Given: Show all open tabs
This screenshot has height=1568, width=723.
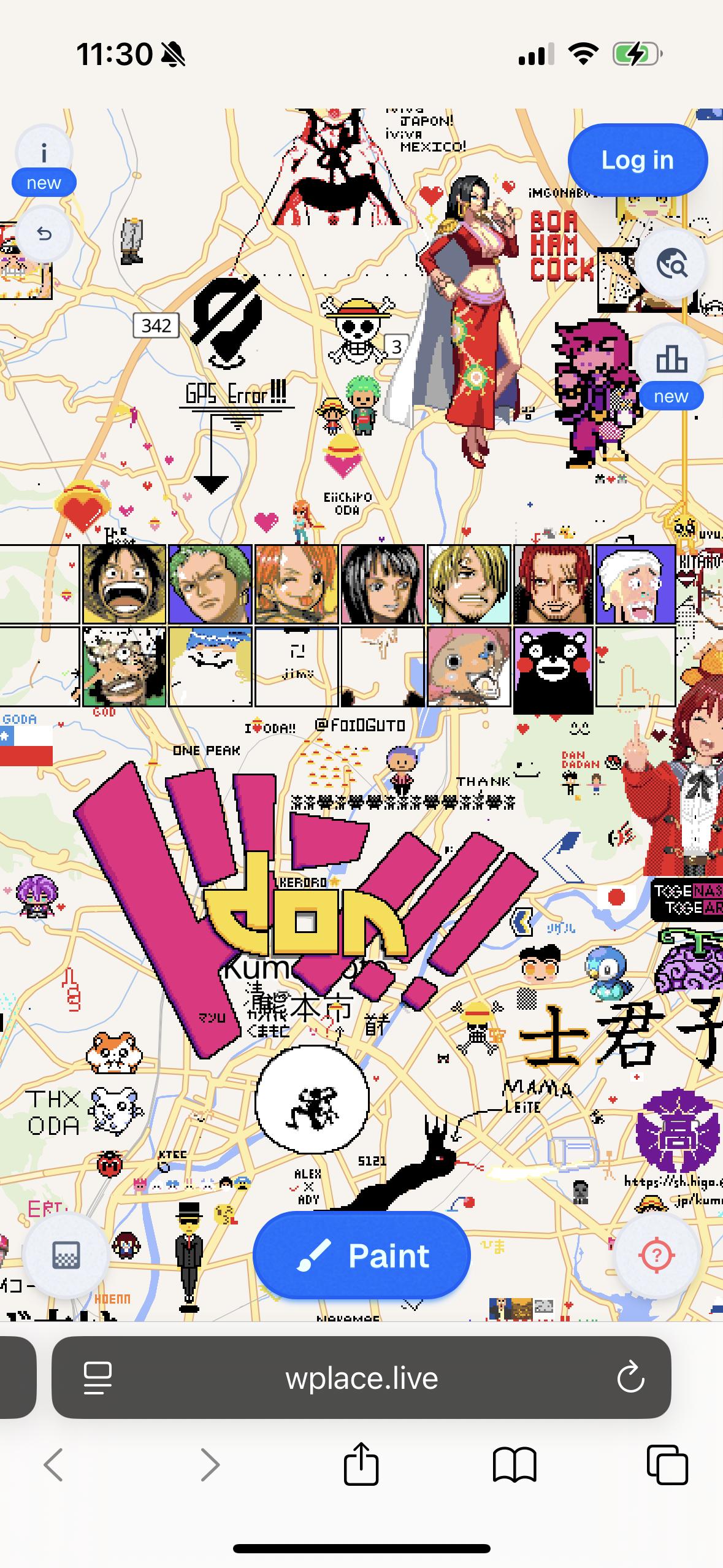Looking at the screenshot, I should tap(667, 1465).
